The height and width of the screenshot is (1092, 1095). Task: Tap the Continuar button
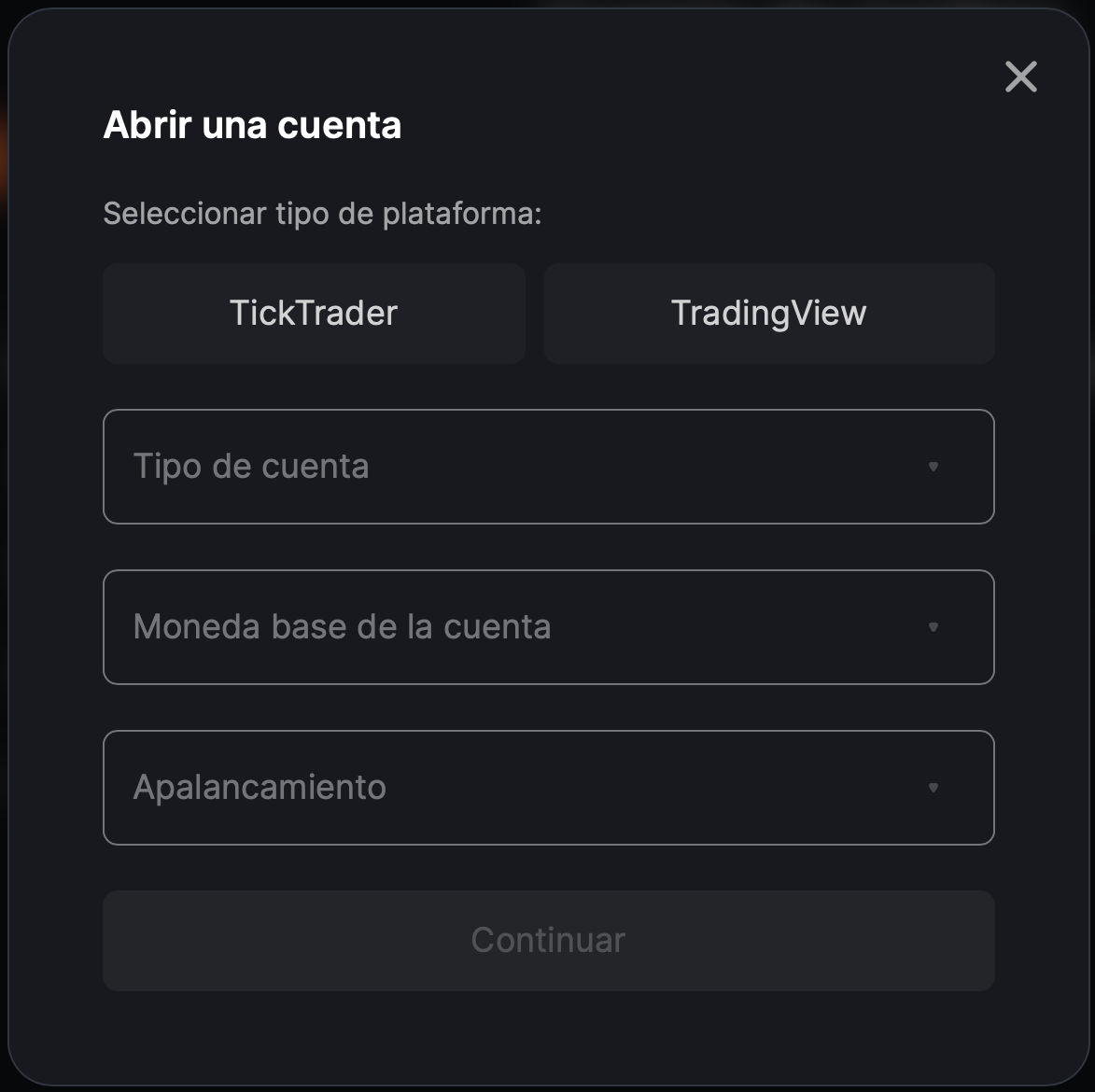point(548,940)
